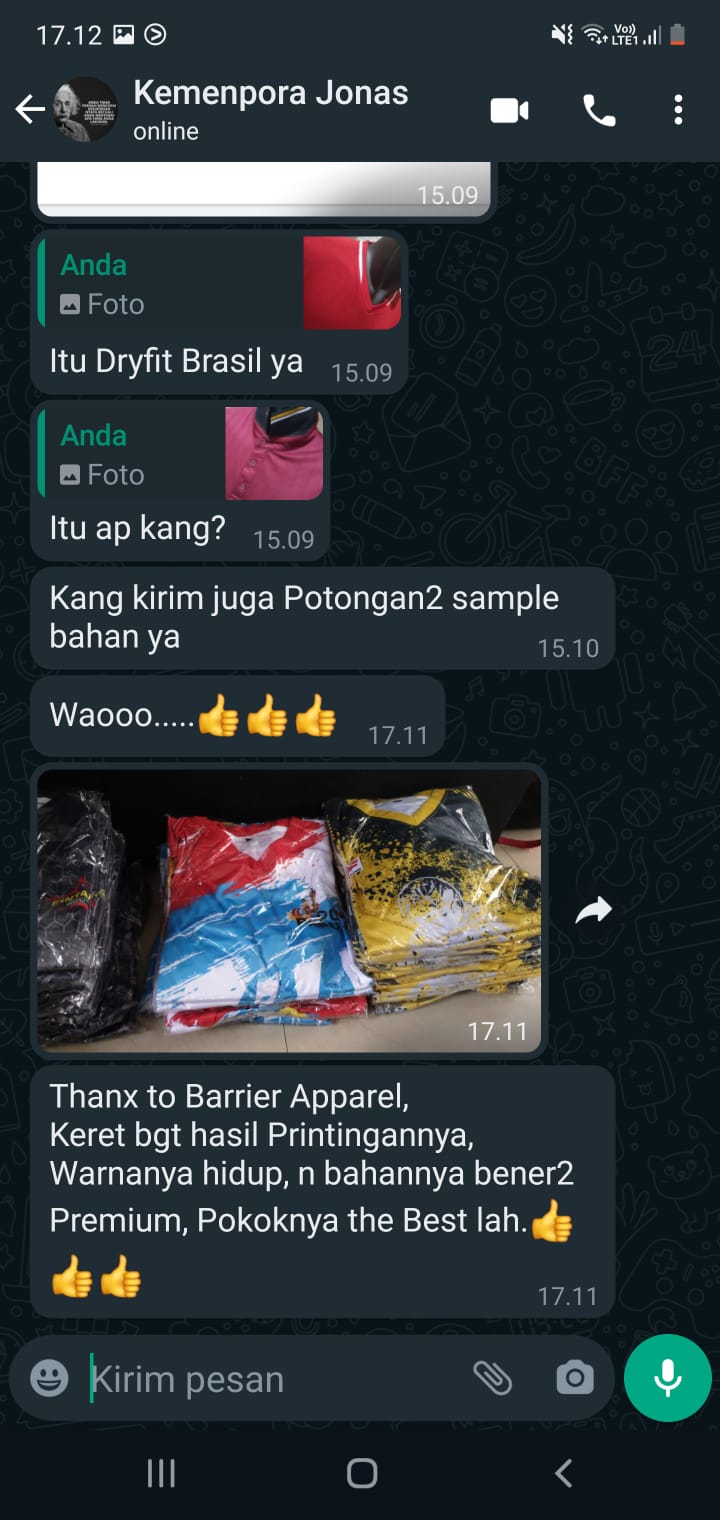Go back to the chat list
This screenshot has width=720, height=1520.
pyautogui.click(x=30, y=110)
